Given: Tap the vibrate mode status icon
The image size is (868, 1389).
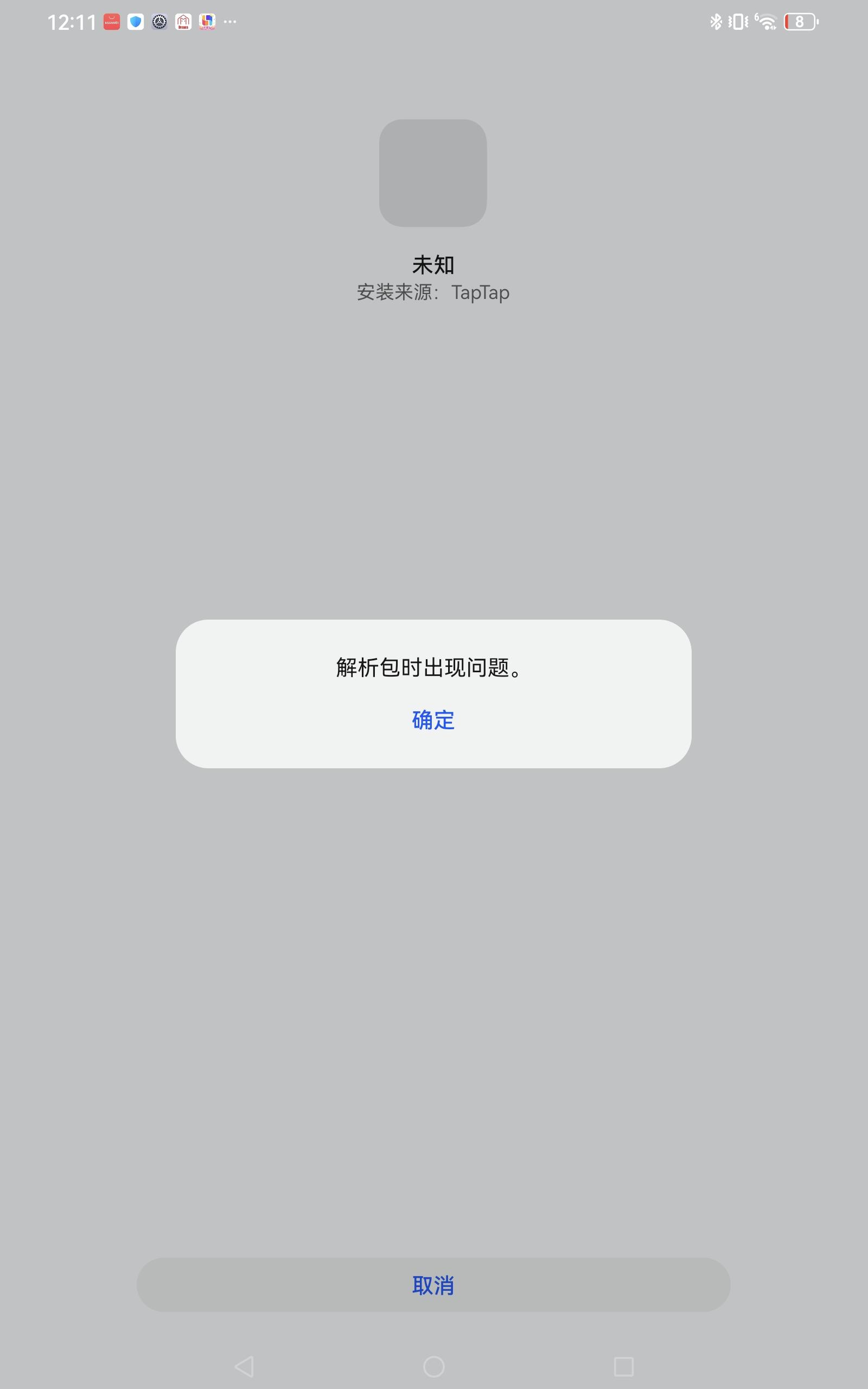Looking at the screenshot, I should [x=738, y=22].
